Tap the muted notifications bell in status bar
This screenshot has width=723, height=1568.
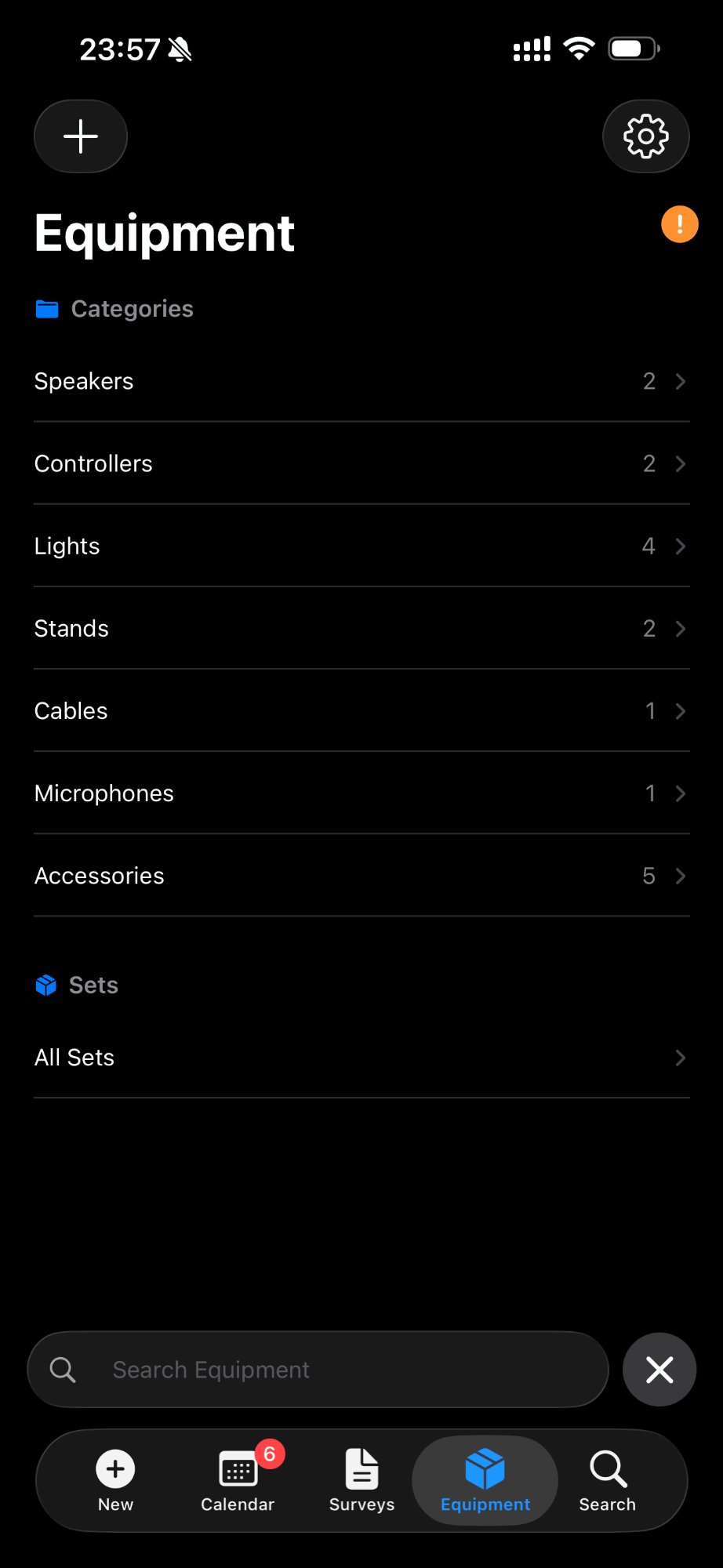point(179,49)
